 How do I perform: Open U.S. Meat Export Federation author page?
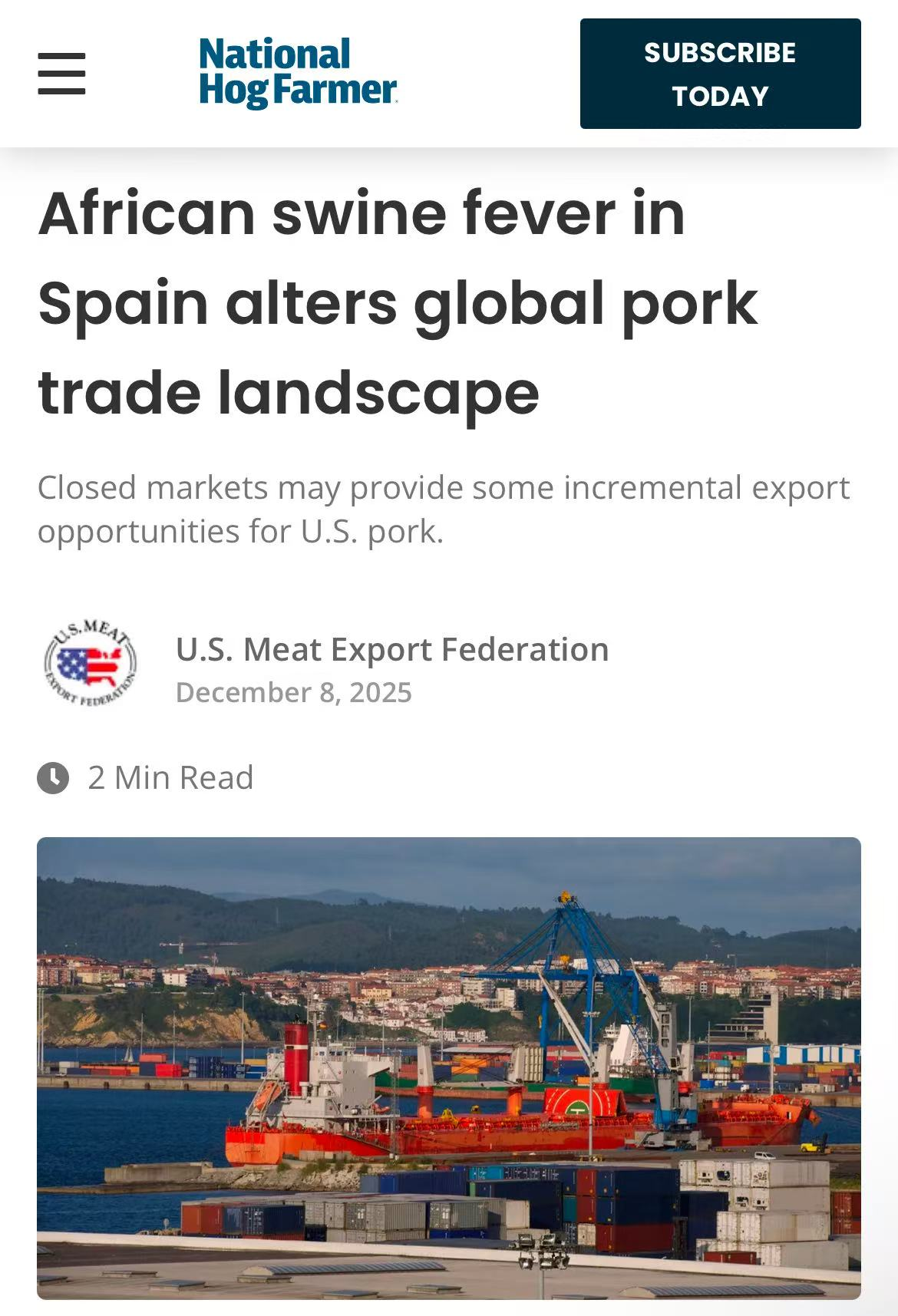[x=392, y=649]
